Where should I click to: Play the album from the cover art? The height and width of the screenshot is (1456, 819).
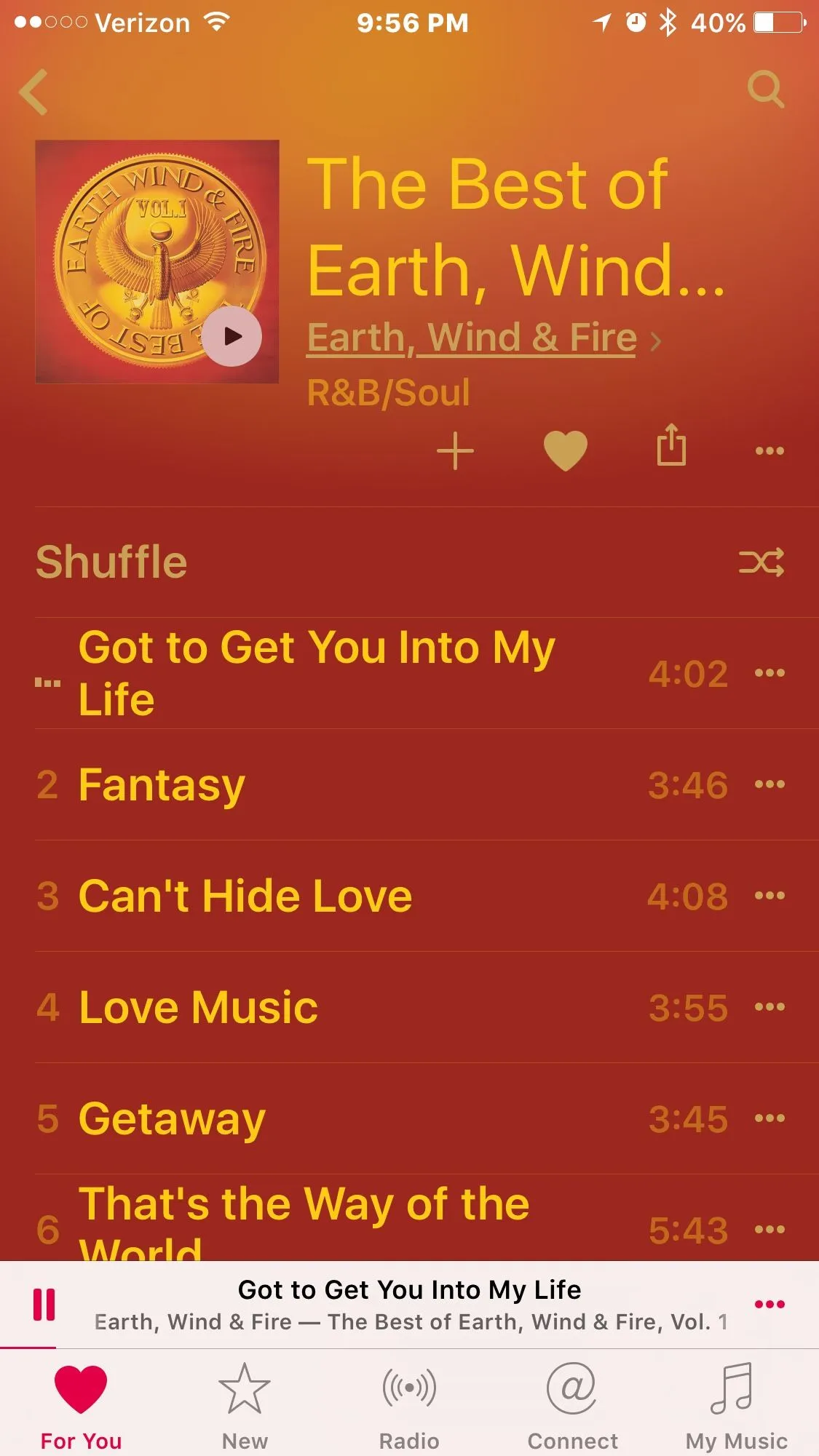coord(232,336)
